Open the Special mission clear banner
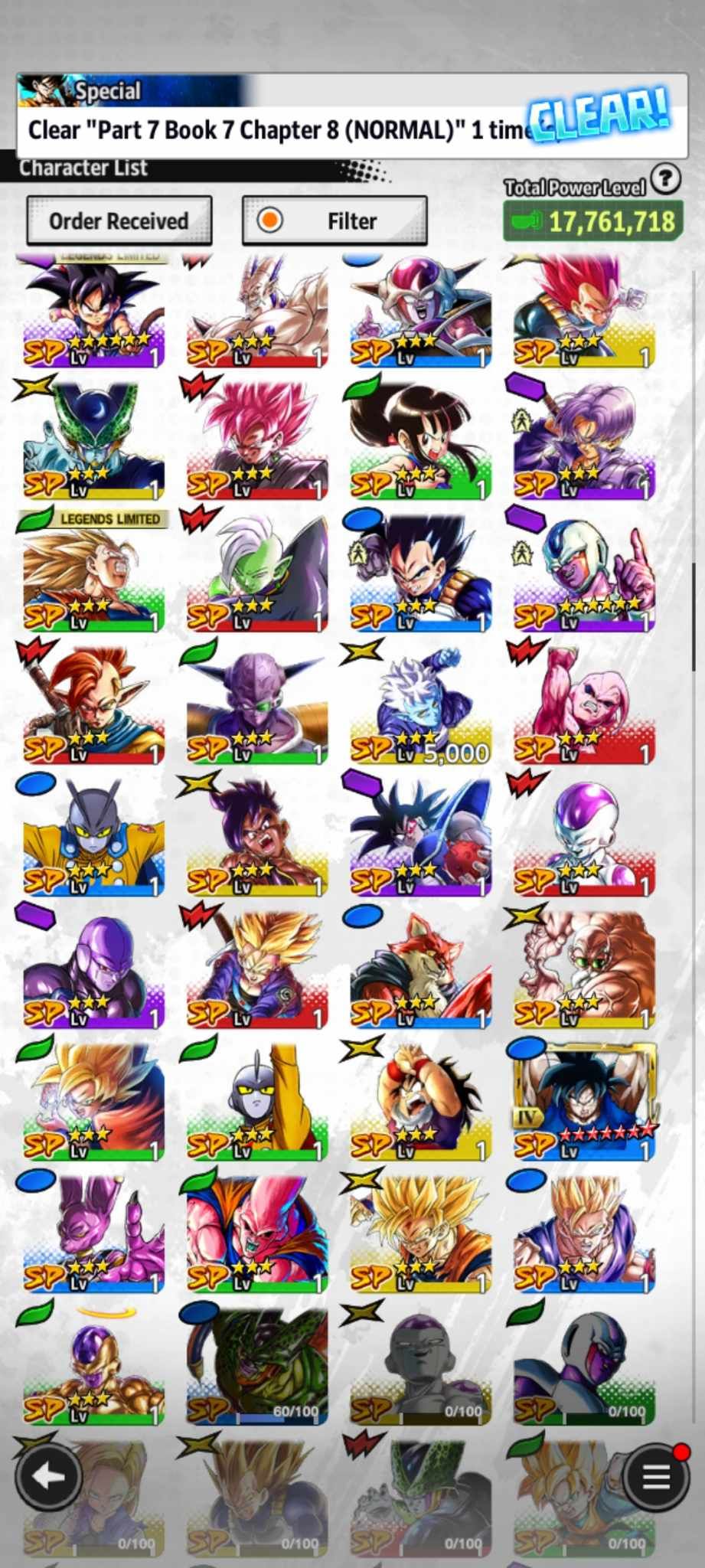This screenshot has width=705, height=1568. 351,116
